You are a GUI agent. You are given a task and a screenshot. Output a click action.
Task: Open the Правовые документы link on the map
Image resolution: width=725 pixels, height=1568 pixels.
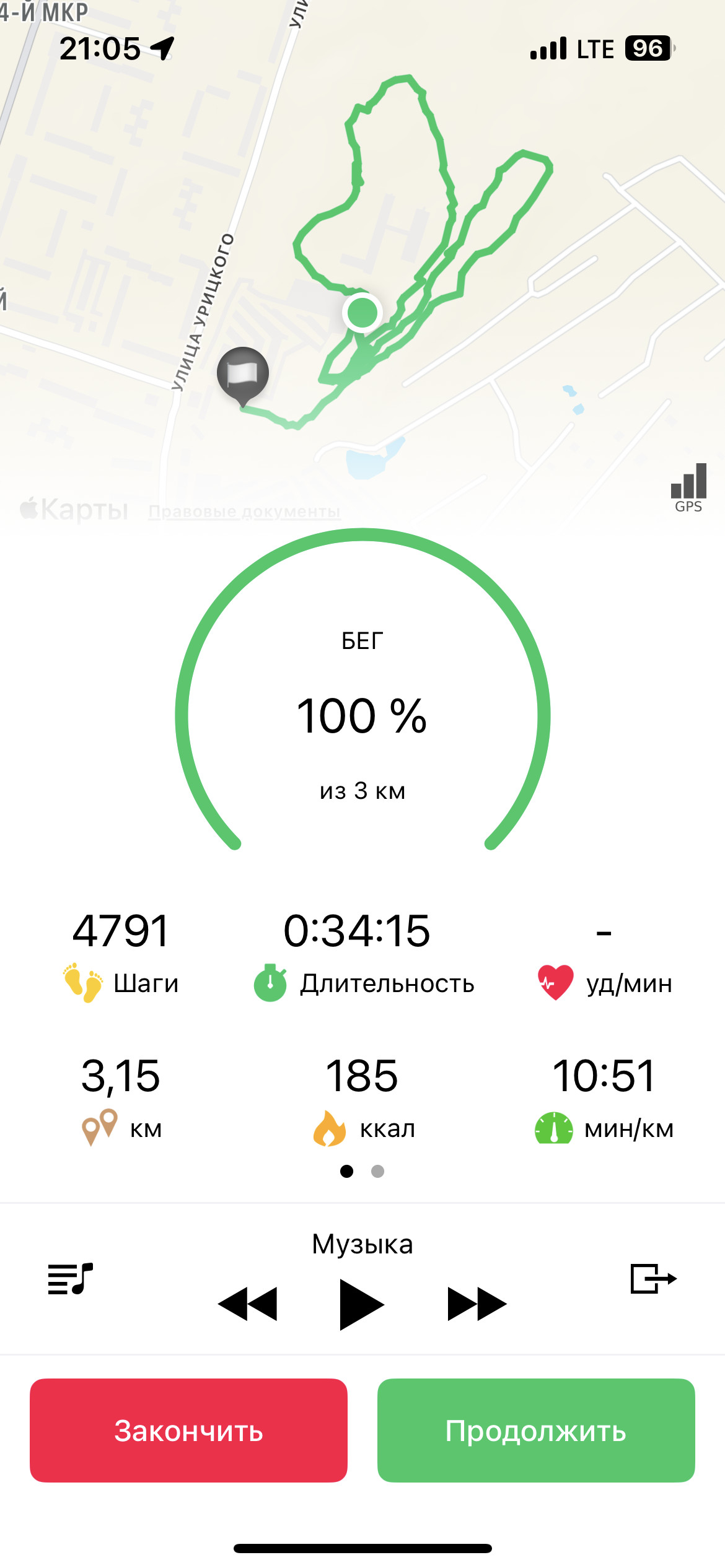pyautogui.click(x=245, y=512)
